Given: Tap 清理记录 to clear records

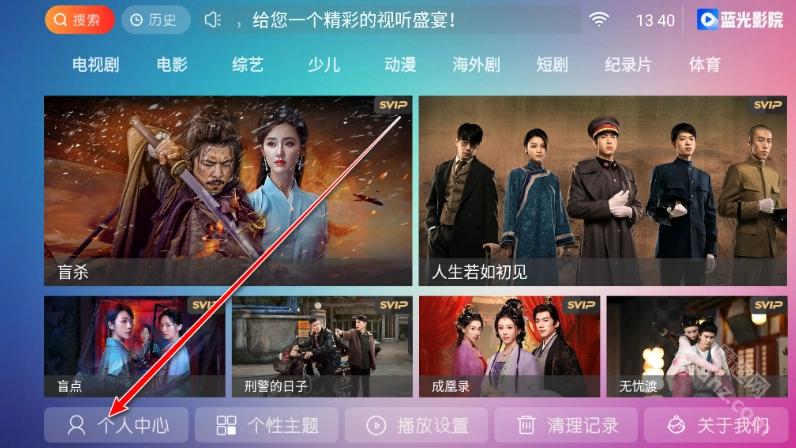Looking at the screenshot, I should click(x=566, y=425).
